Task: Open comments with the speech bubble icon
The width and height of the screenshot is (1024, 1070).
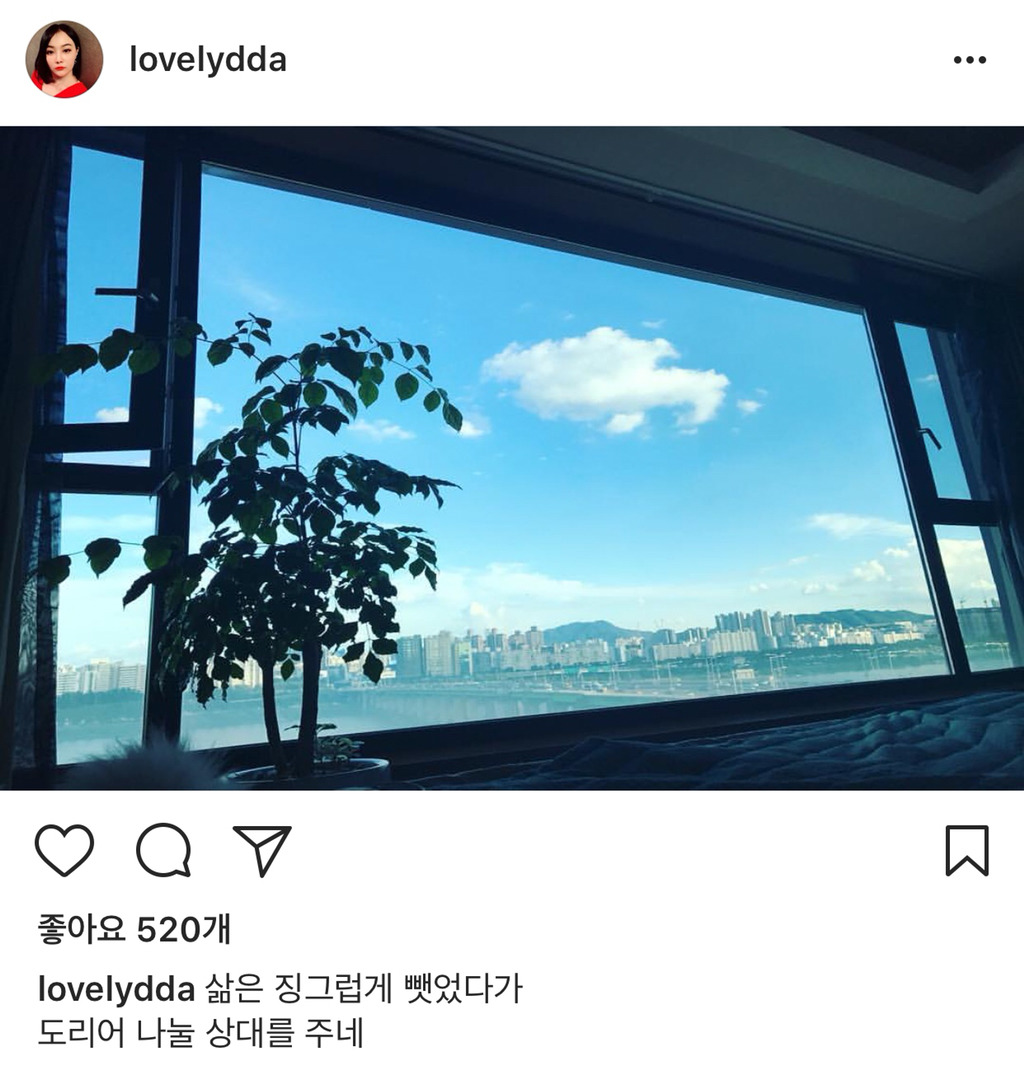Action: click(x=164, y=851)
